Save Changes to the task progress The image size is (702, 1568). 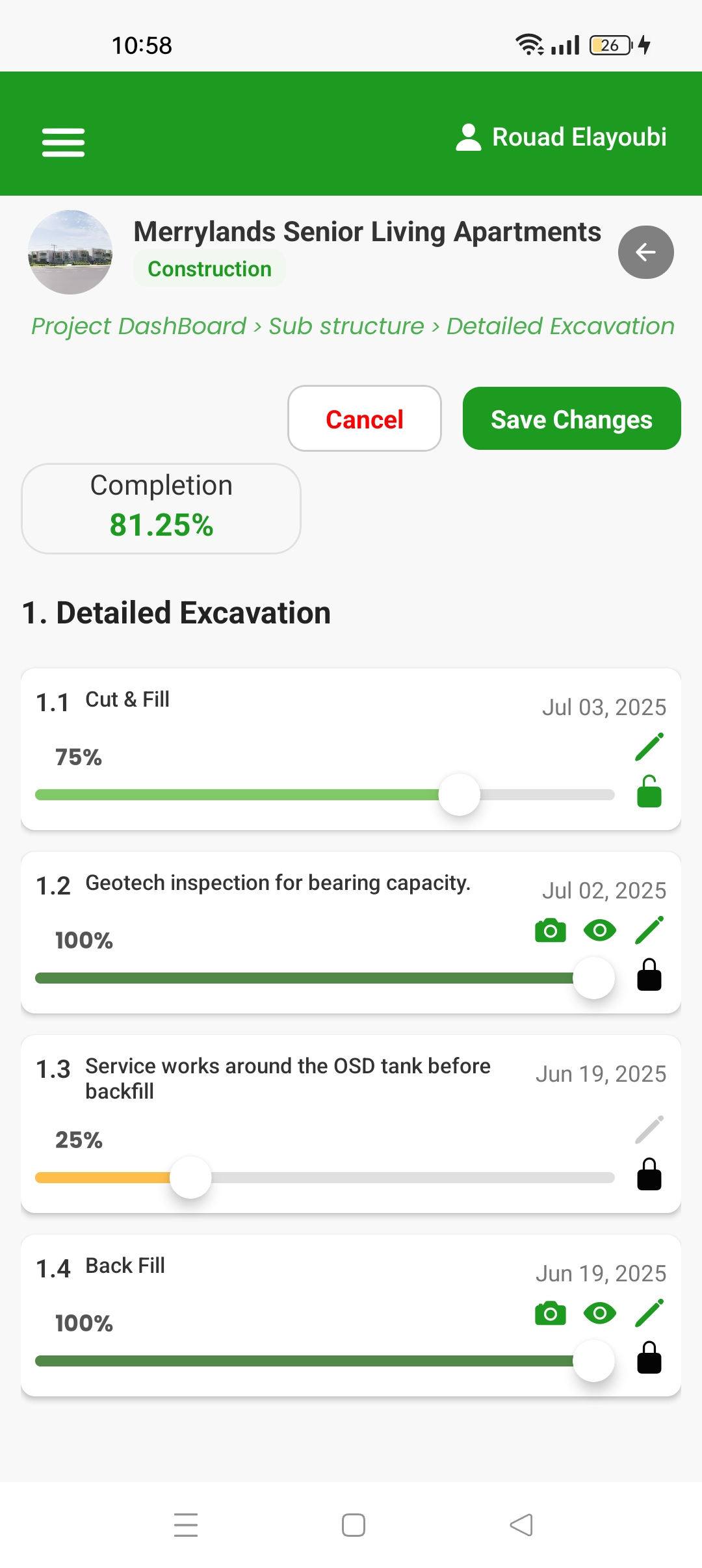pos(571,419)
